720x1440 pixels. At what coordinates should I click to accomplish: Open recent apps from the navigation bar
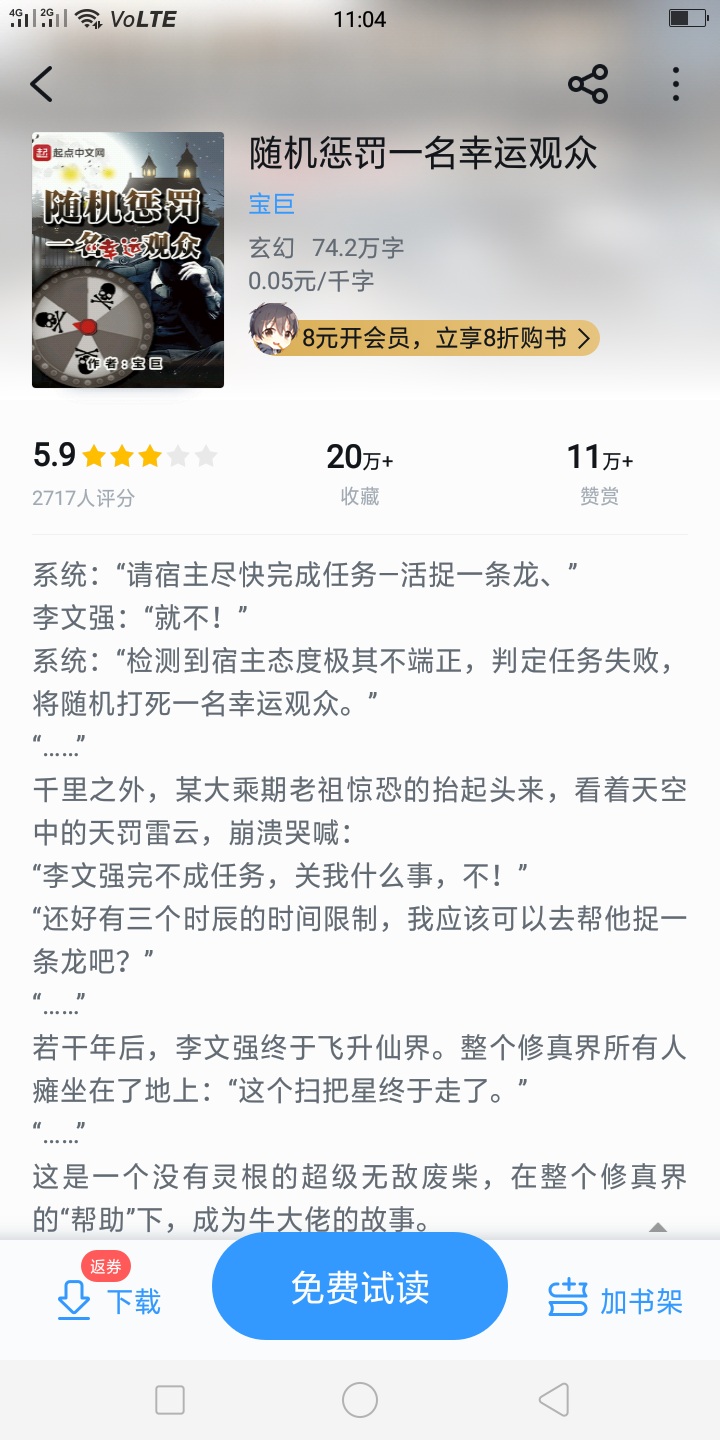point(170,1400)
